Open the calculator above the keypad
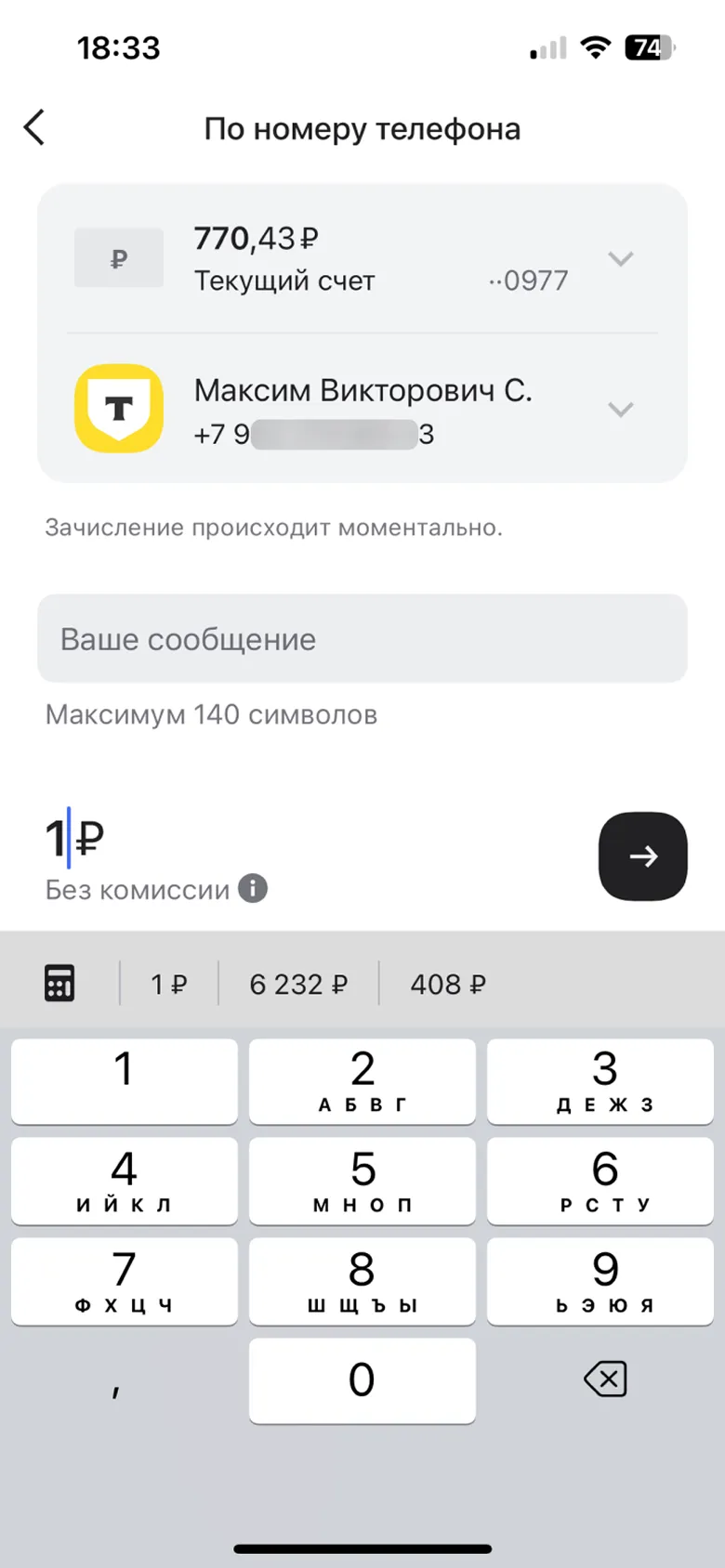Screen dimensions: 725x1568 (x=59, y=983)
